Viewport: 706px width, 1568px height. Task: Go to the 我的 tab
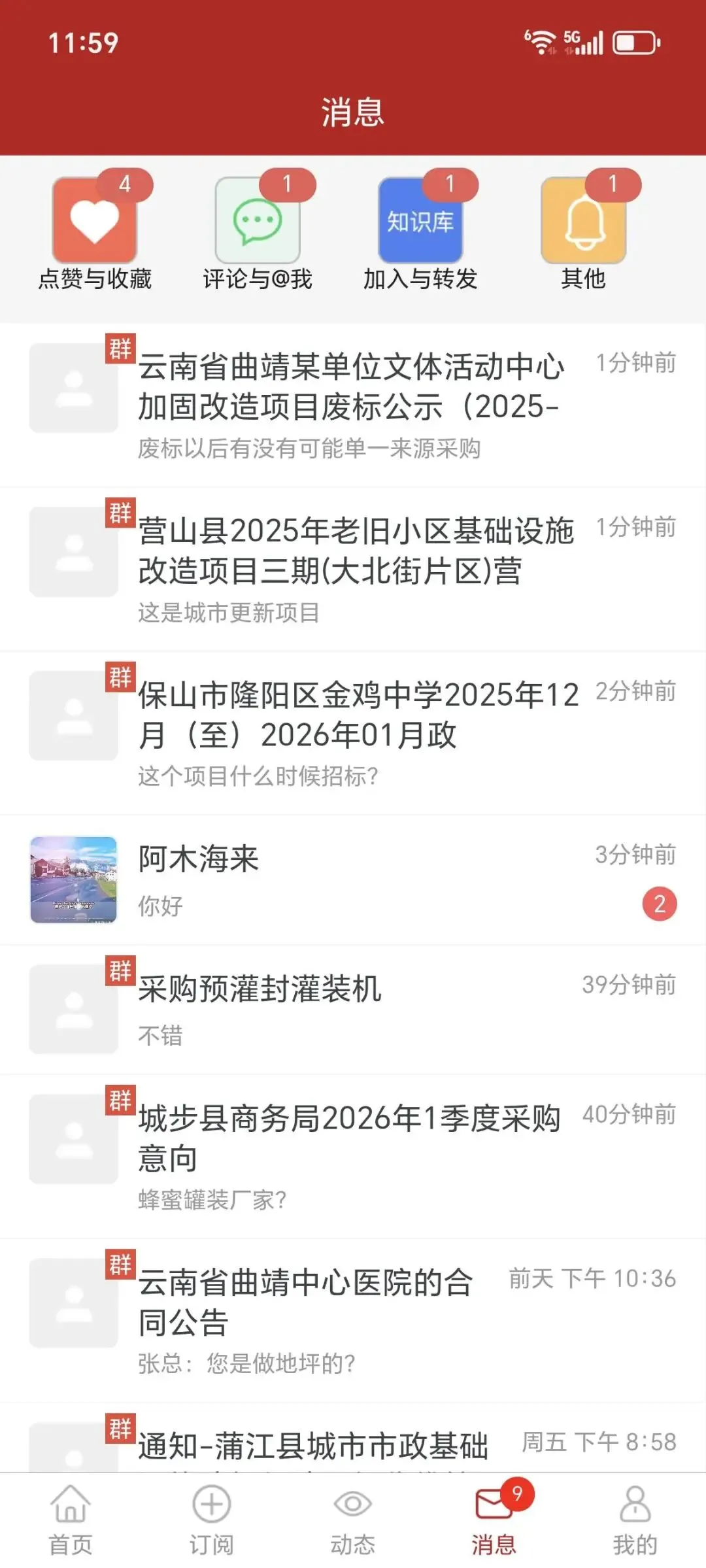pyautogui.click(x=635, y=1520)
